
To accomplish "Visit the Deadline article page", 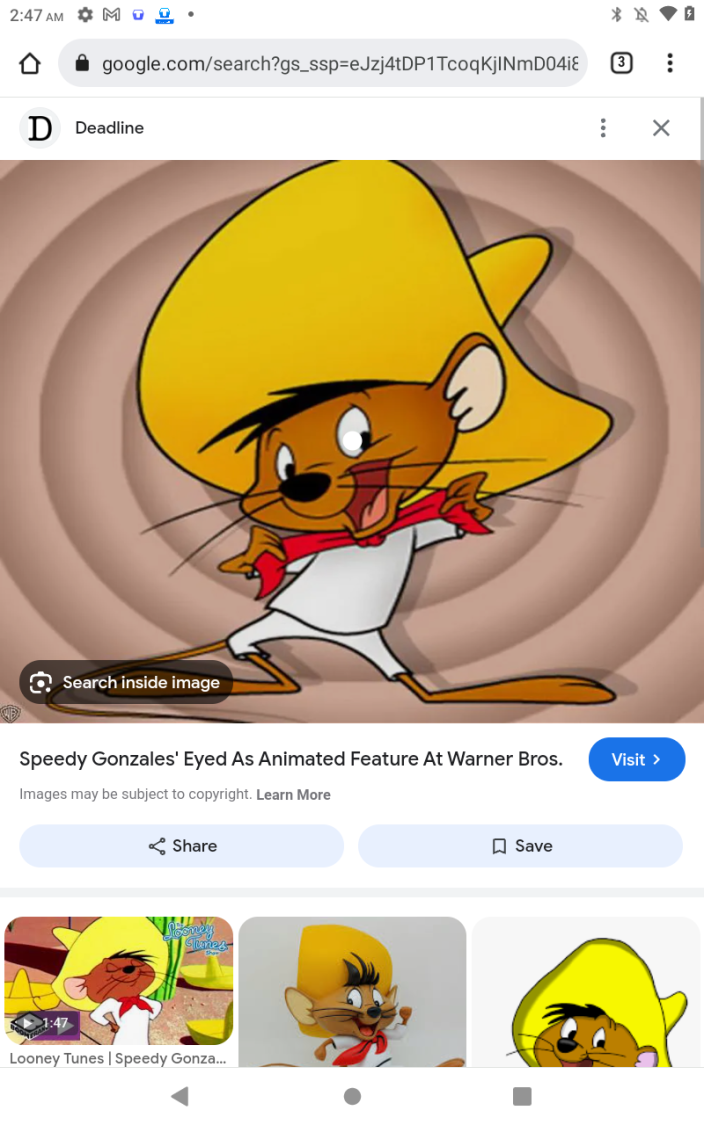I will [x=636, y=759].
